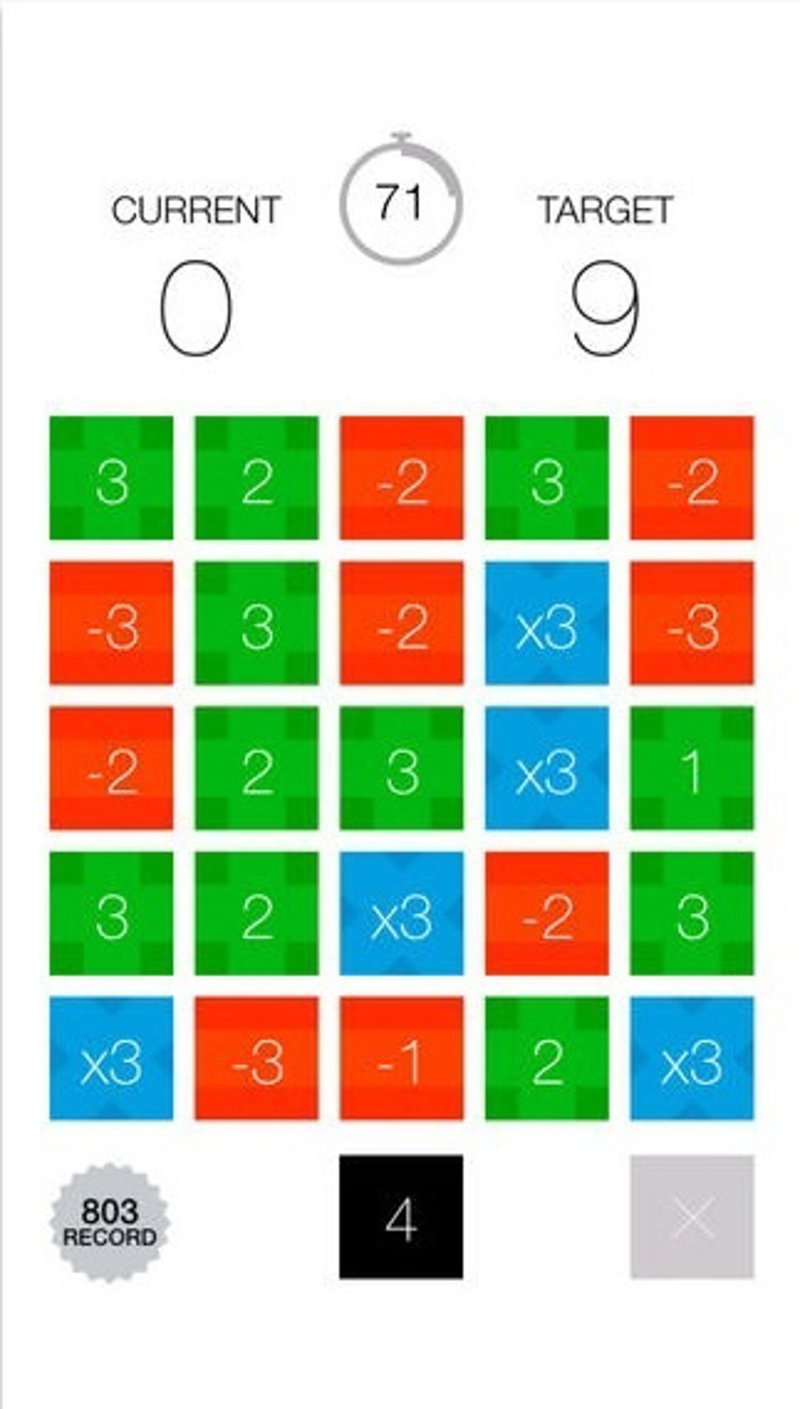
Task: Select the green 1 tile
Action: (692, 768)
